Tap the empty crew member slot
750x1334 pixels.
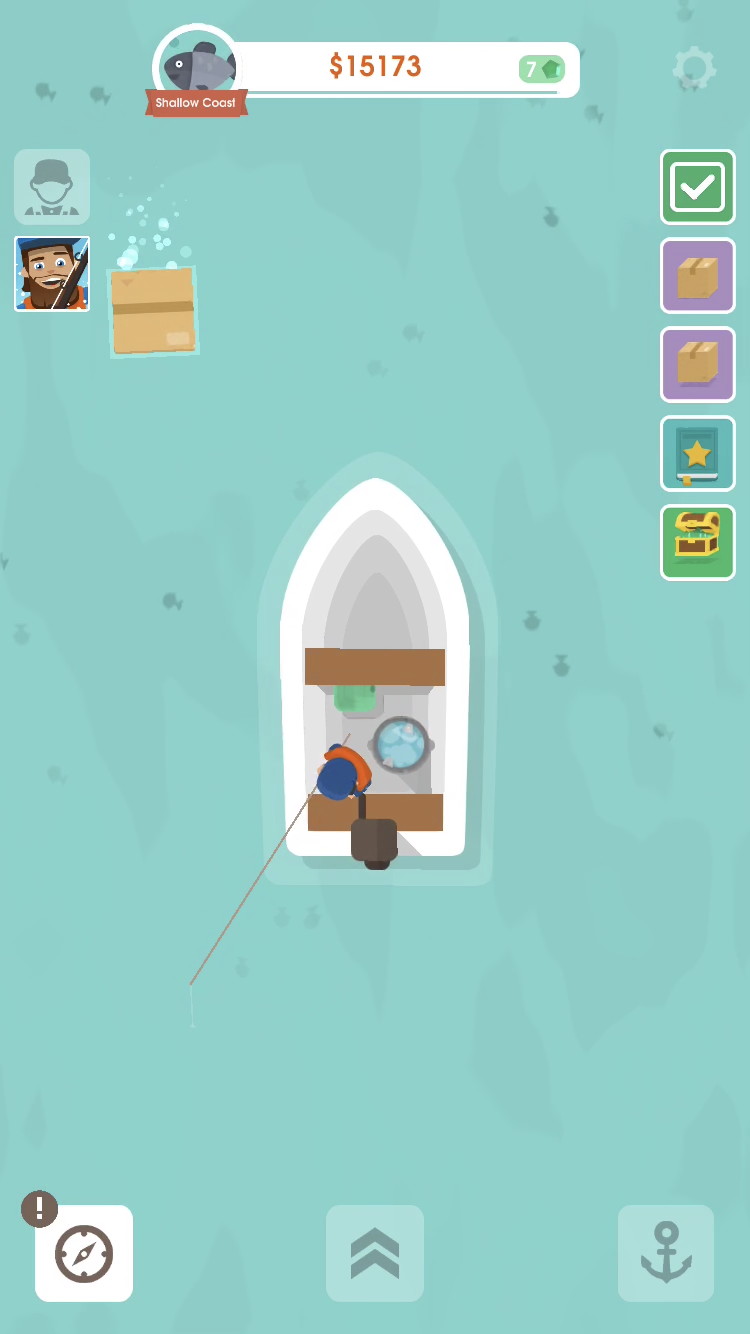tap(52, 187)
